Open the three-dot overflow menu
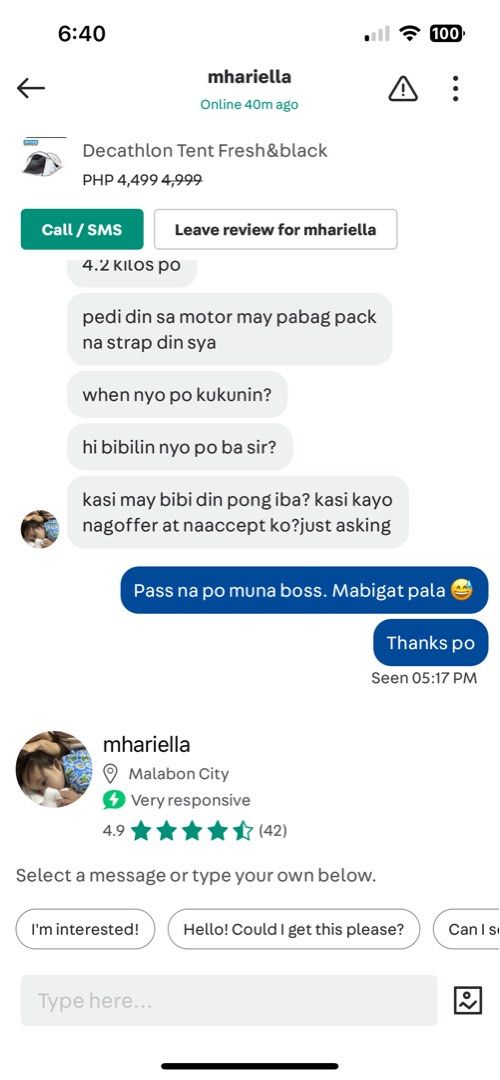The height and width of the screenshot is (1080, 500). click(455, 89)
